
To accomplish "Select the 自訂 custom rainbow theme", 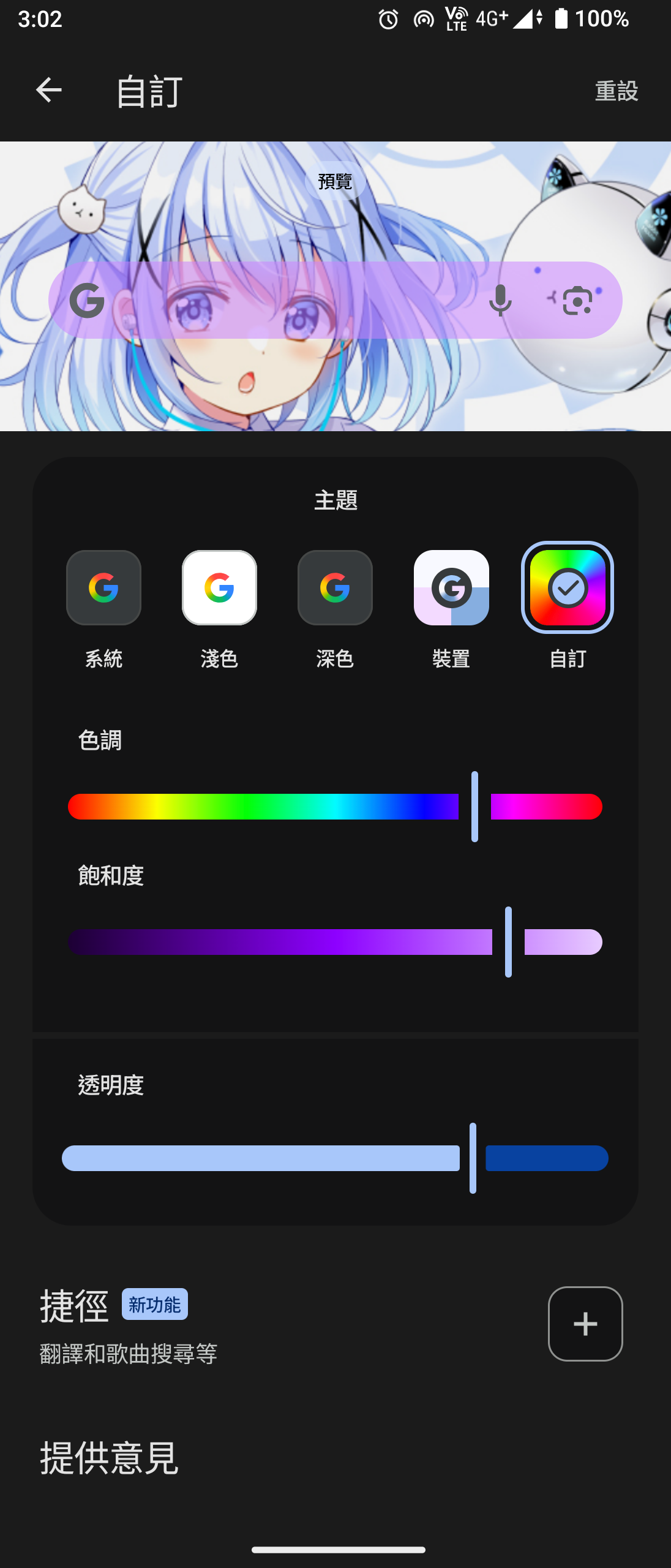I will (x=568, y=588).
